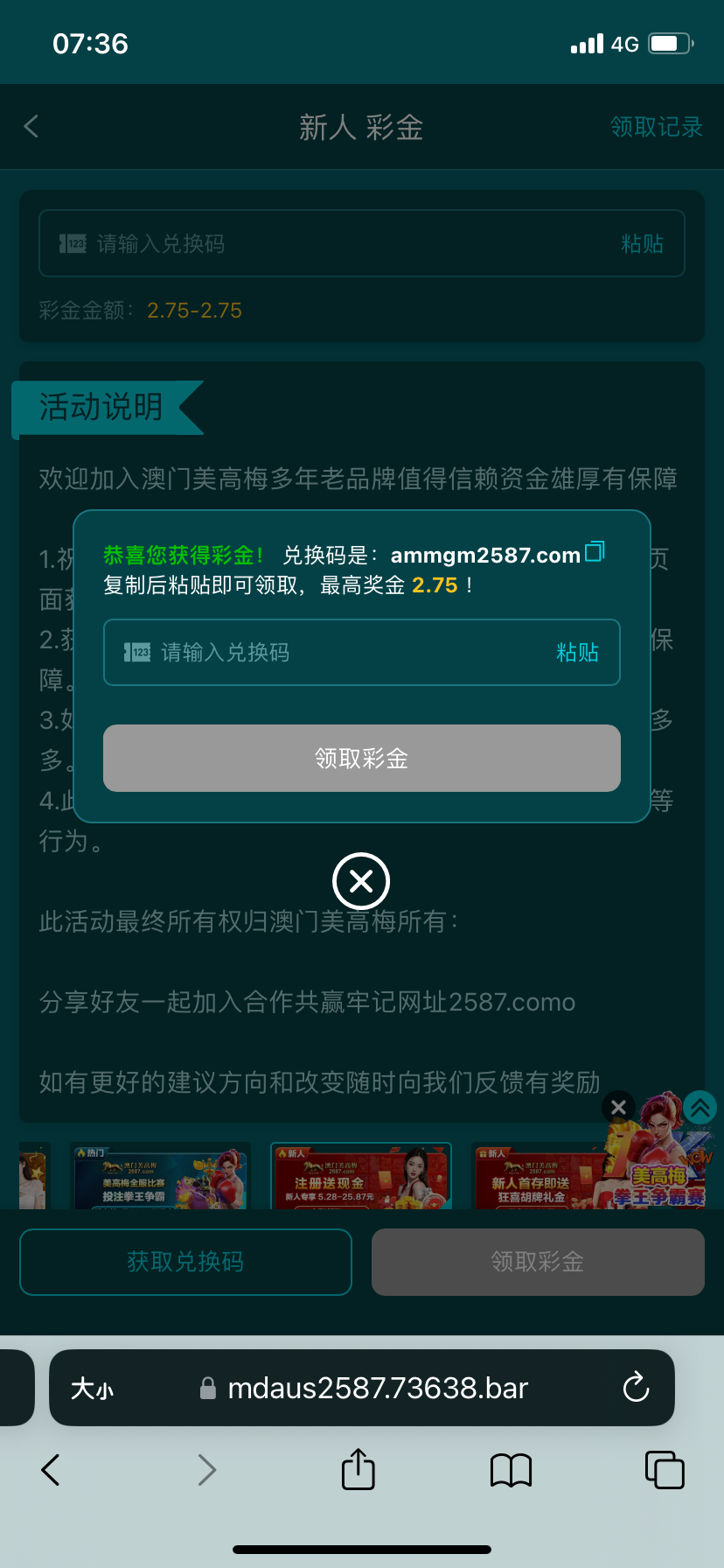Viewport: 724px width, 1568px height.
Task: Tap 粘贴 inside the dialog
Action: click(577, 653)
